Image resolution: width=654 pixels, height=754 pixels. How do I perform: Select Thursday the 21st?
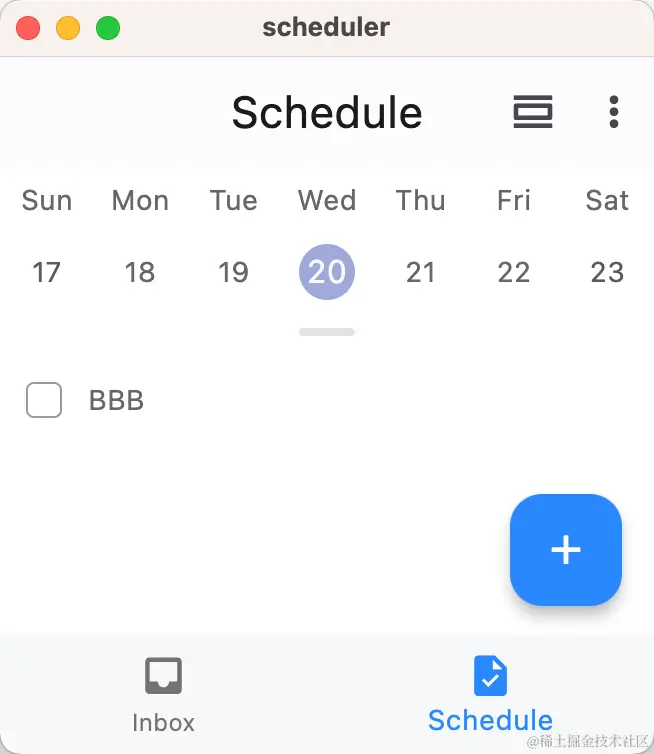point(420,272)
